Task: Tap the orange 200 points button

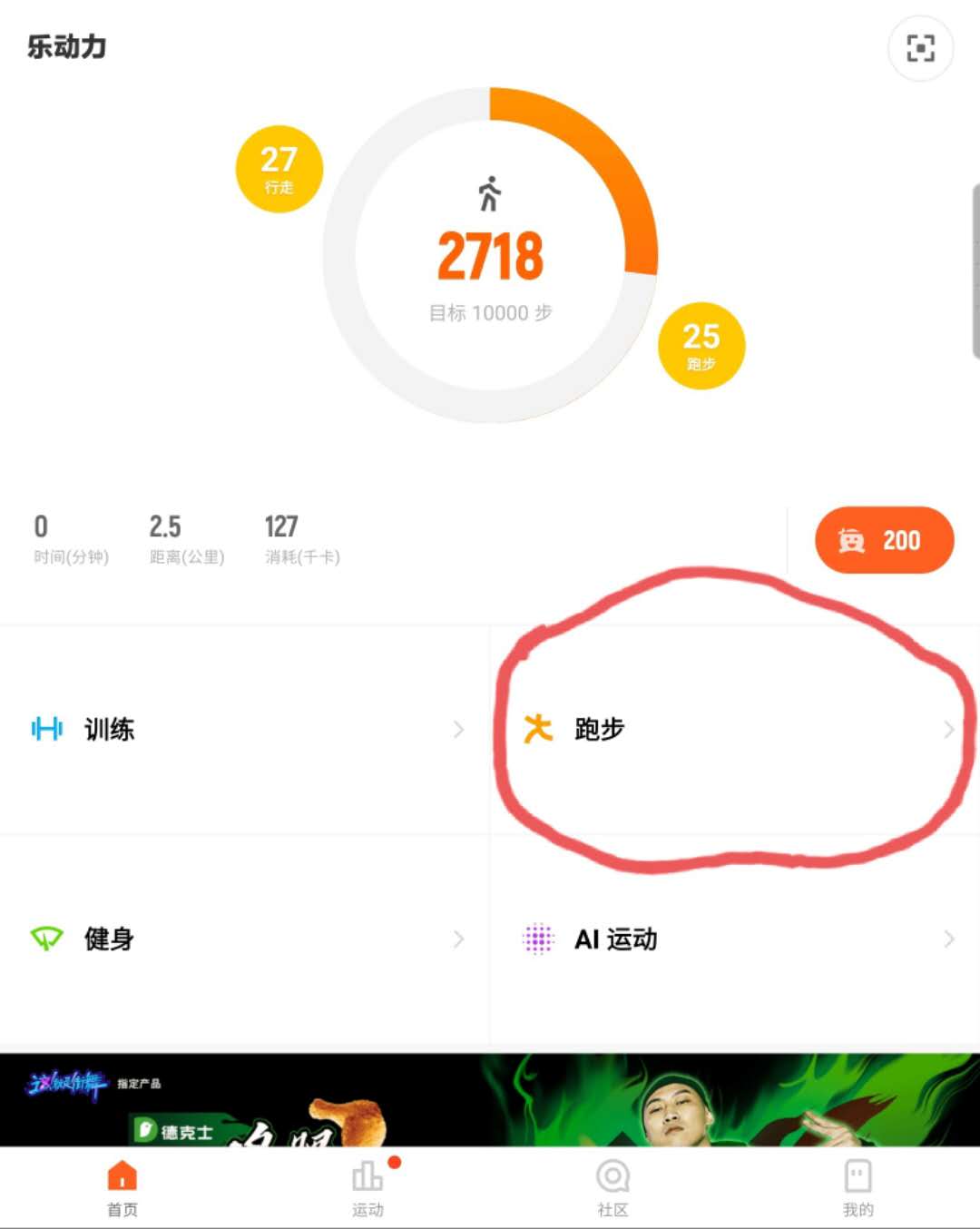Action: click(884, 540)
